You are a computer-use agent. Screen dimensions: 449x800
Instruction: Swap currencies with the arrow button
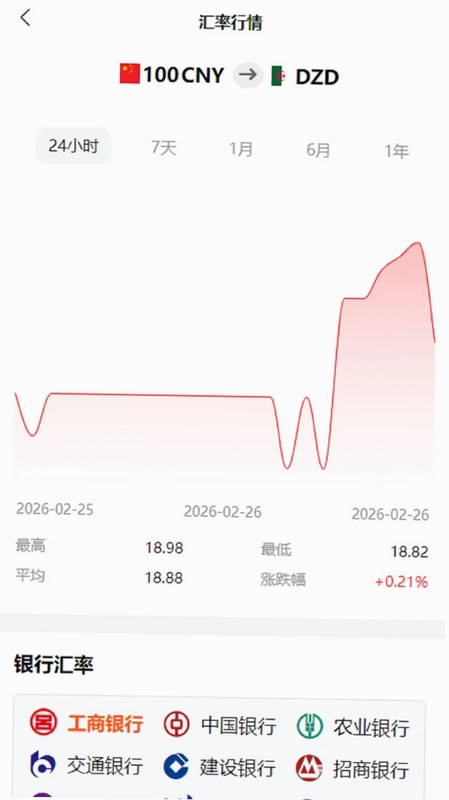[248, 76]
